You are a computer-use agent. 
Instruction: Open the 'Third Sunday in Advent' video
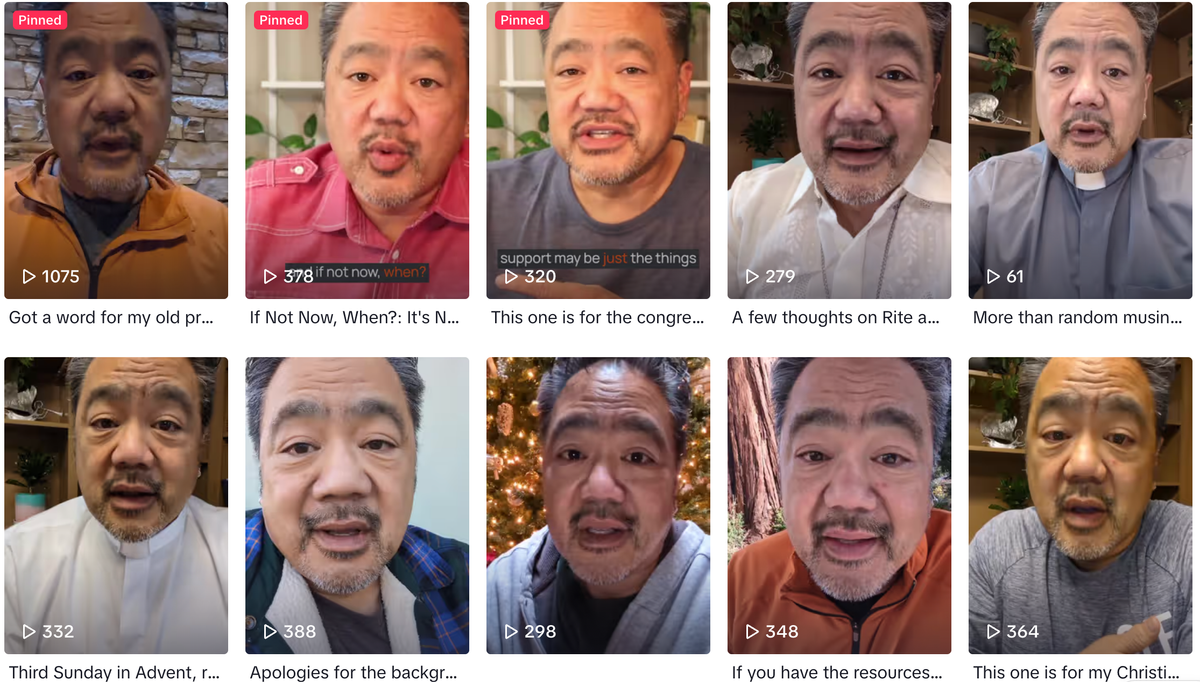point(116,505)
